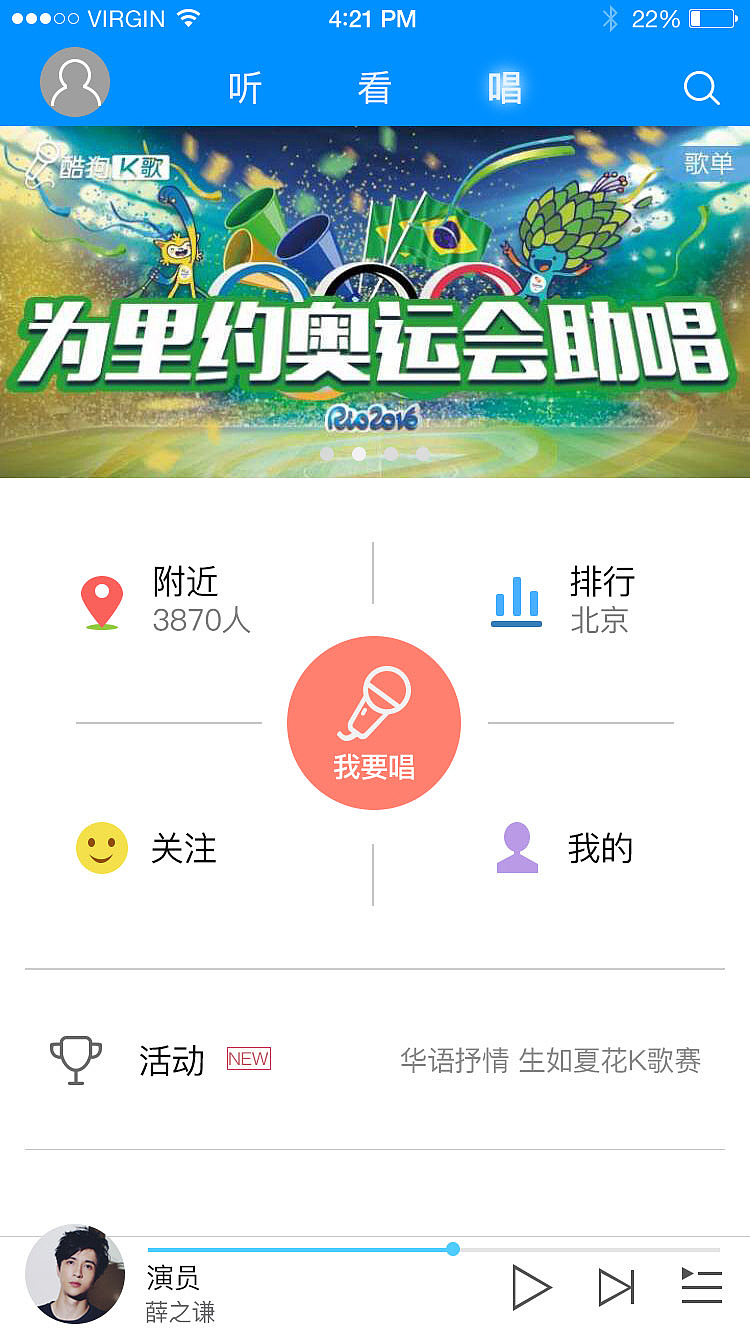The width and height of the screenshot is (750, 1334).
Task: Select the location pin icon for 附近
Action: coord(101,598)
